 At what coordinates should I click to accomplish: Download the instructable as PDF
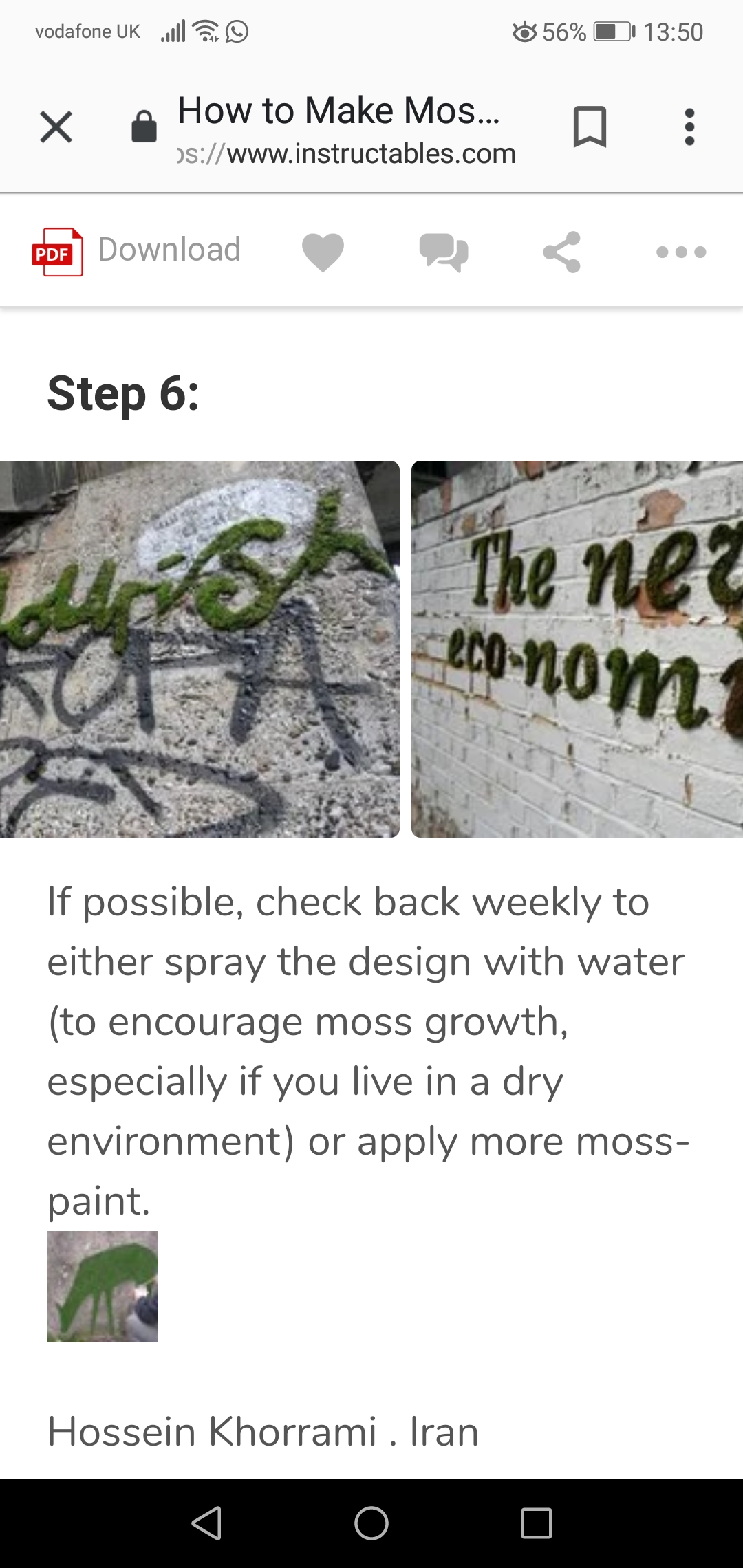tap(136, 251)
